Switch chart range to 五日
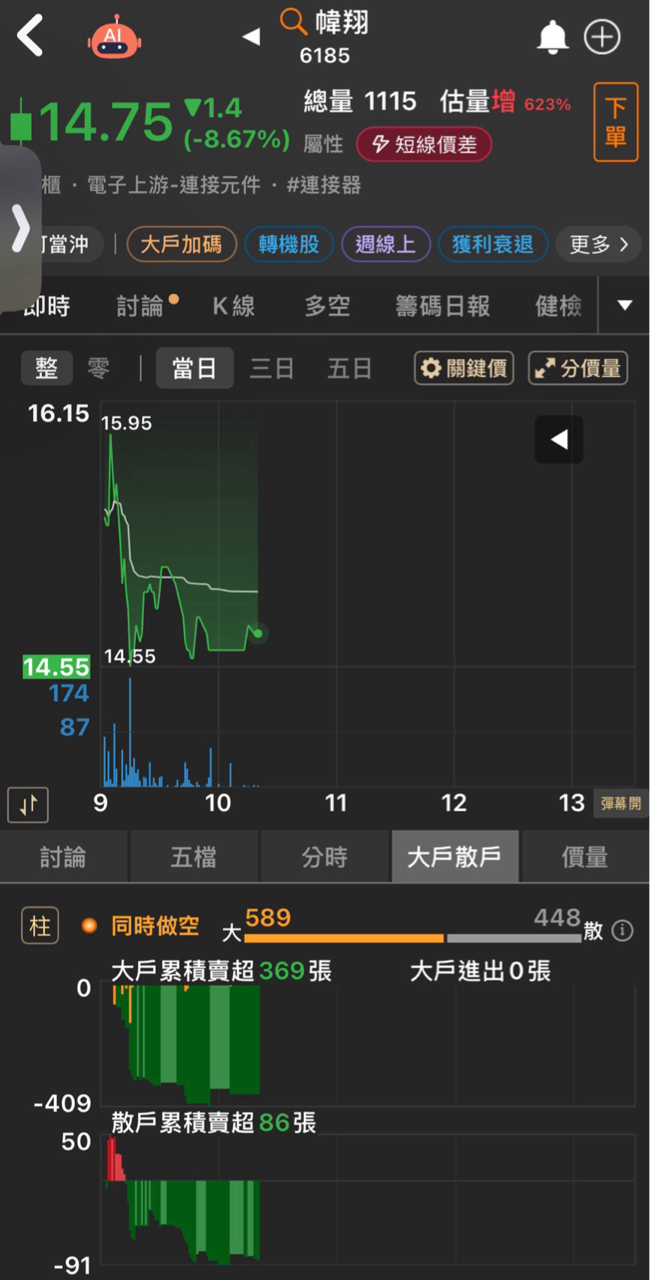This screenshot has height=1280, width=650. (x=349, y=368)
